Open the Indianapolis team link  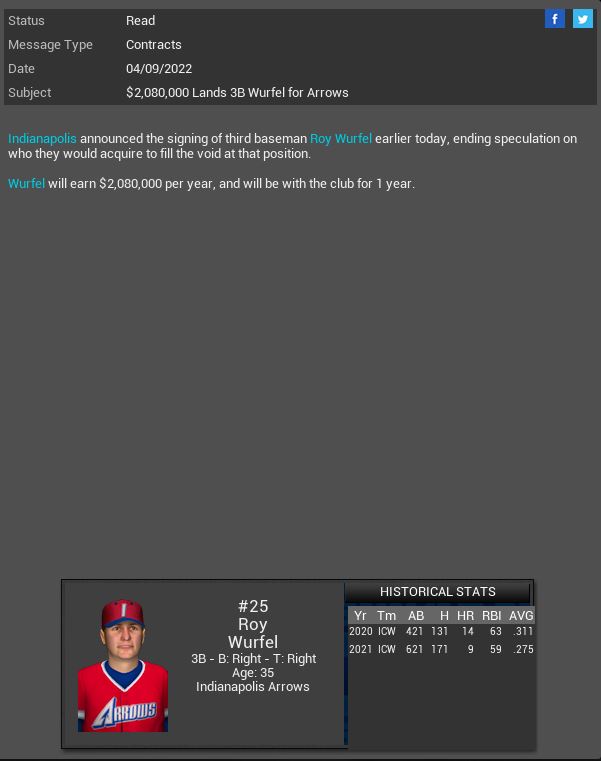(42, 139)
